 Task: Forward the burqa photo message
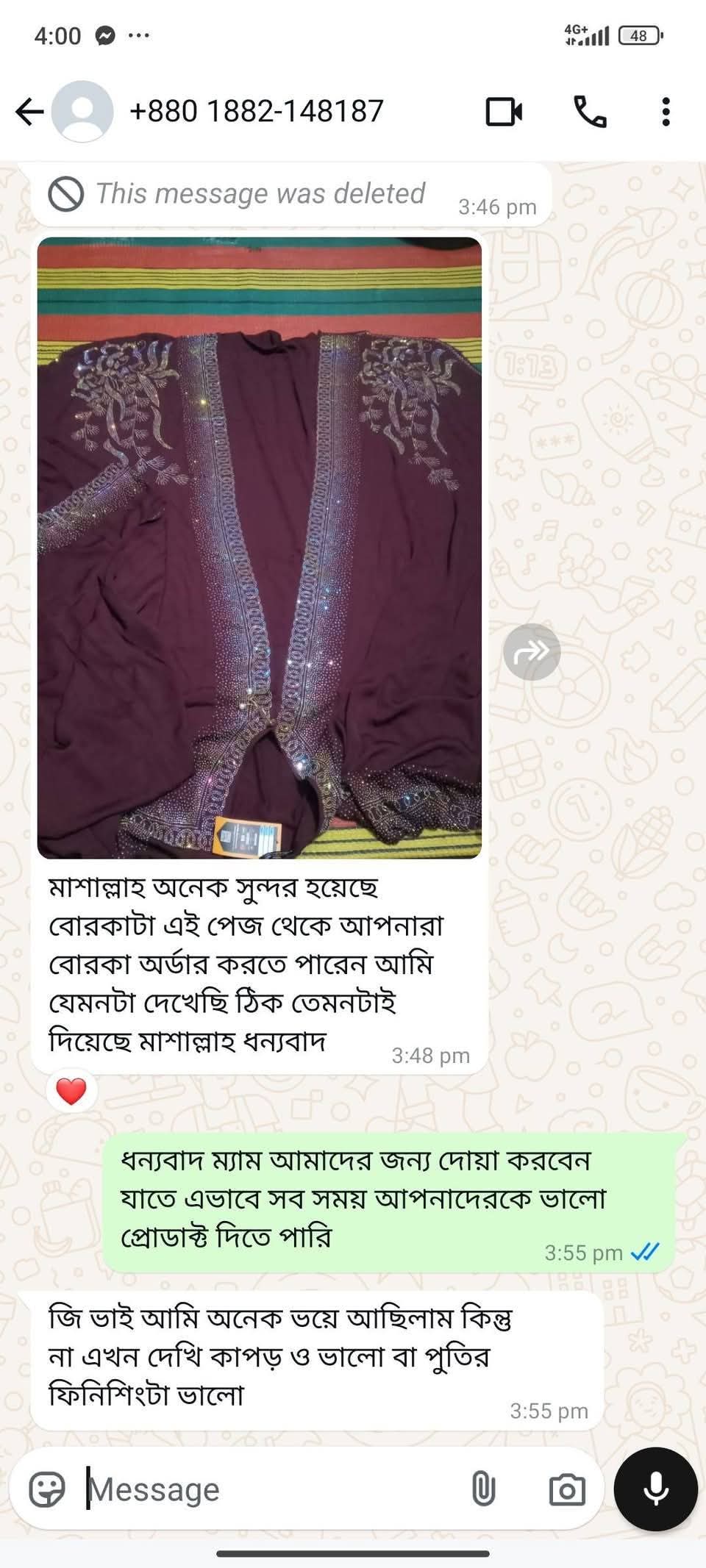tap(532, 651)
